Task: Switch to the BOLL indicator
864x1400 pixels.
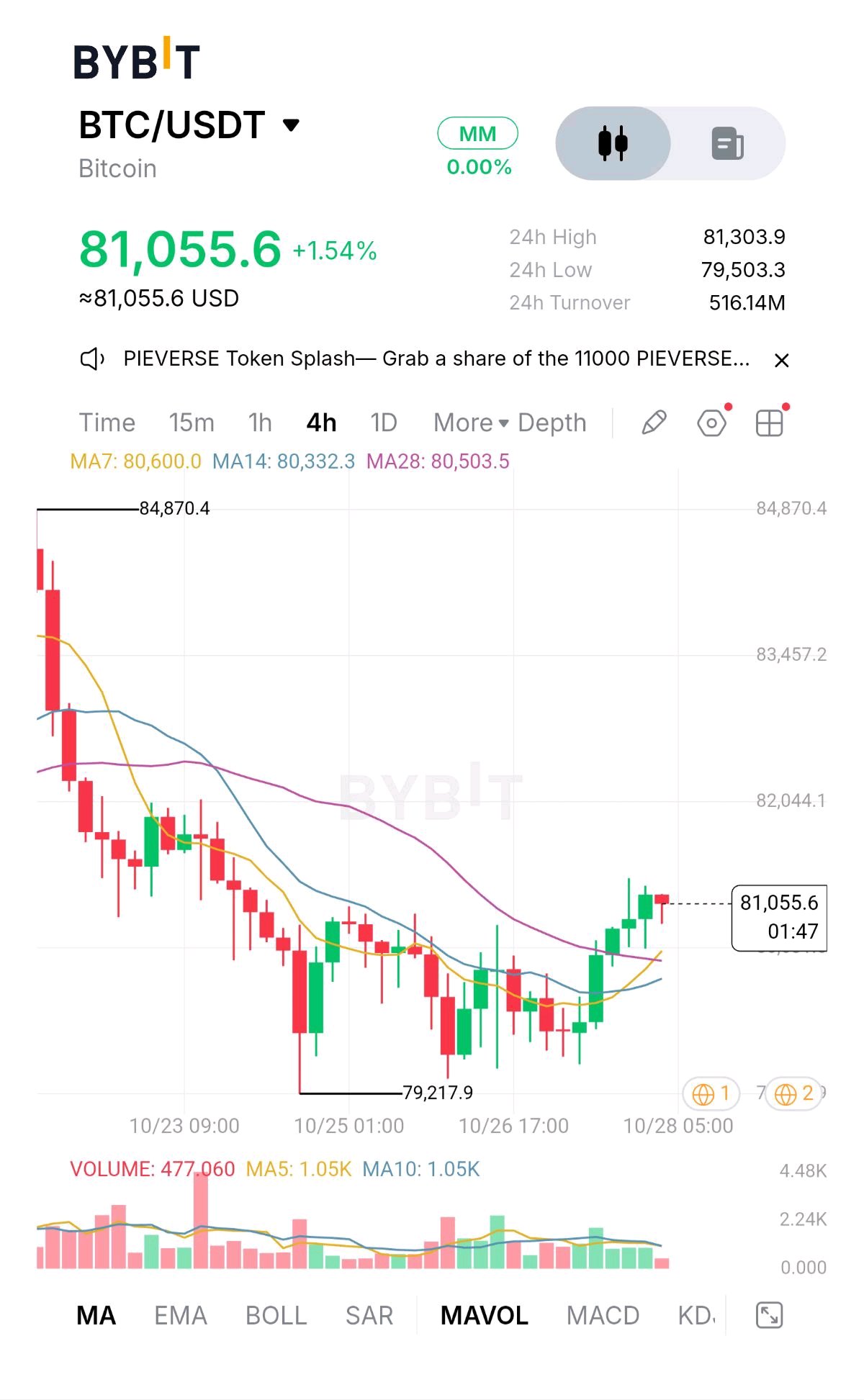Action: click(x=276, y=1316)
